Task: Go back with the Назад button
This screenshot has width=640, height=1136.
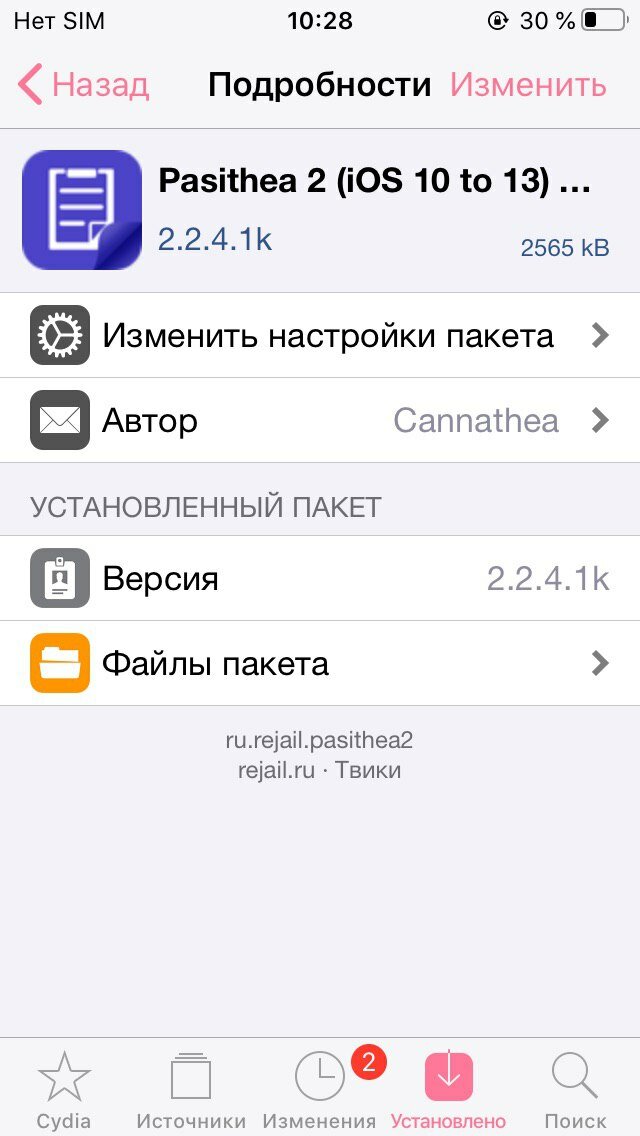Action: (x=83, y=85)
